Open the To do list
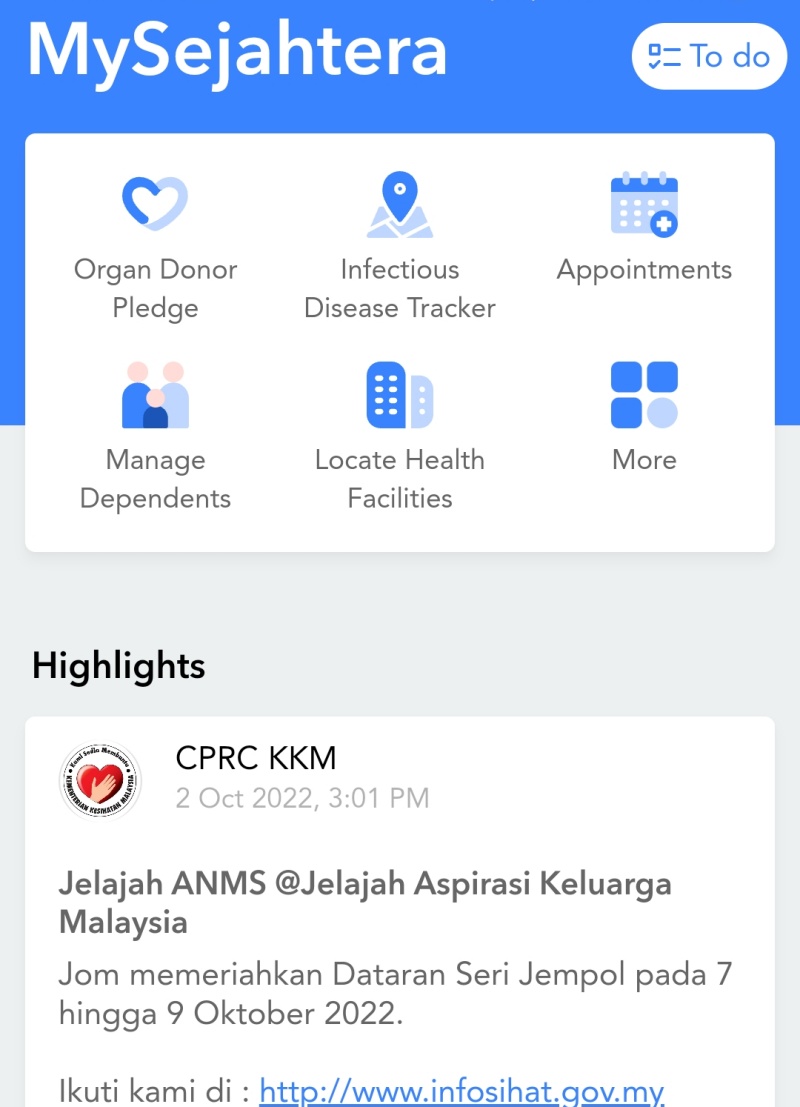 (709, 57)
